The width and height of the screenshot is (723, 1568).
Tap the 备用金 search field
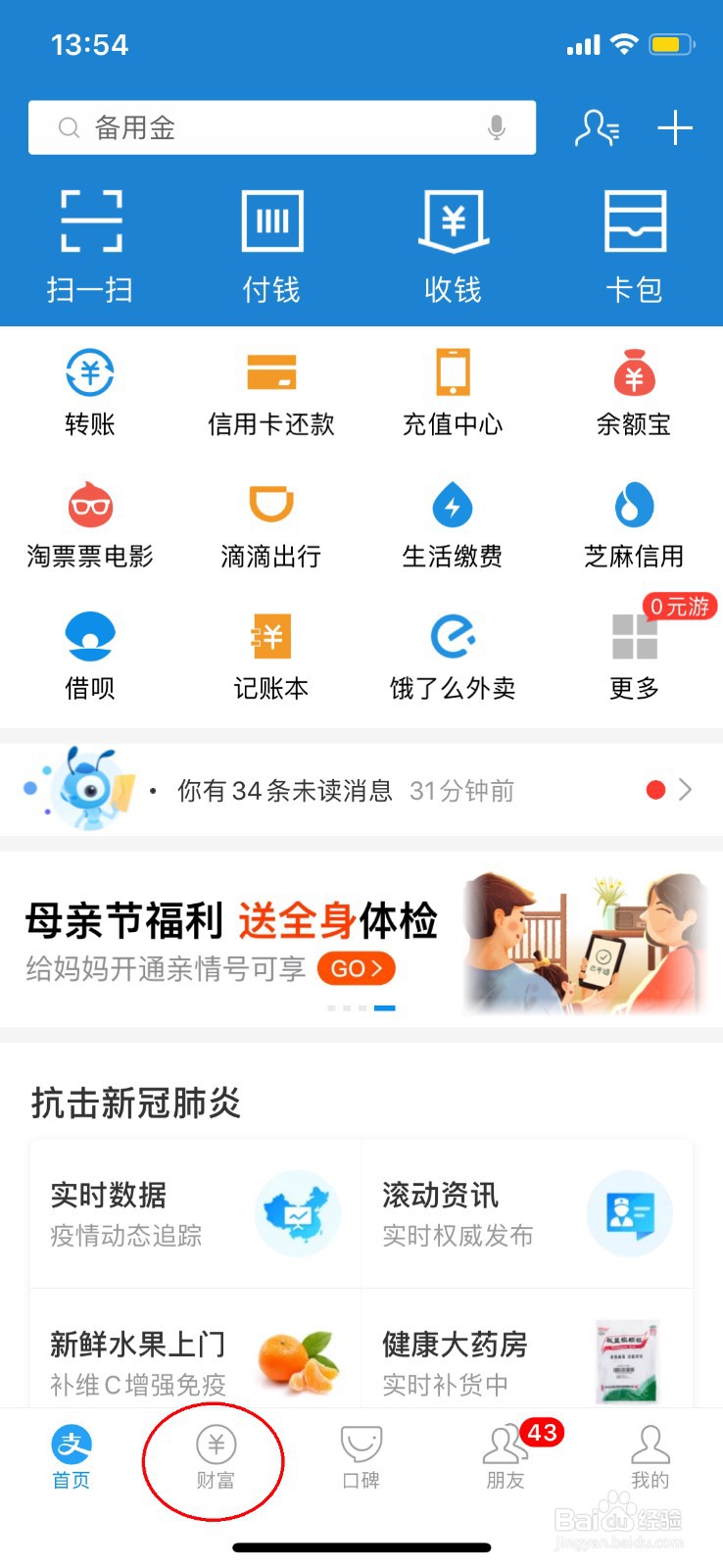[245, 127]
